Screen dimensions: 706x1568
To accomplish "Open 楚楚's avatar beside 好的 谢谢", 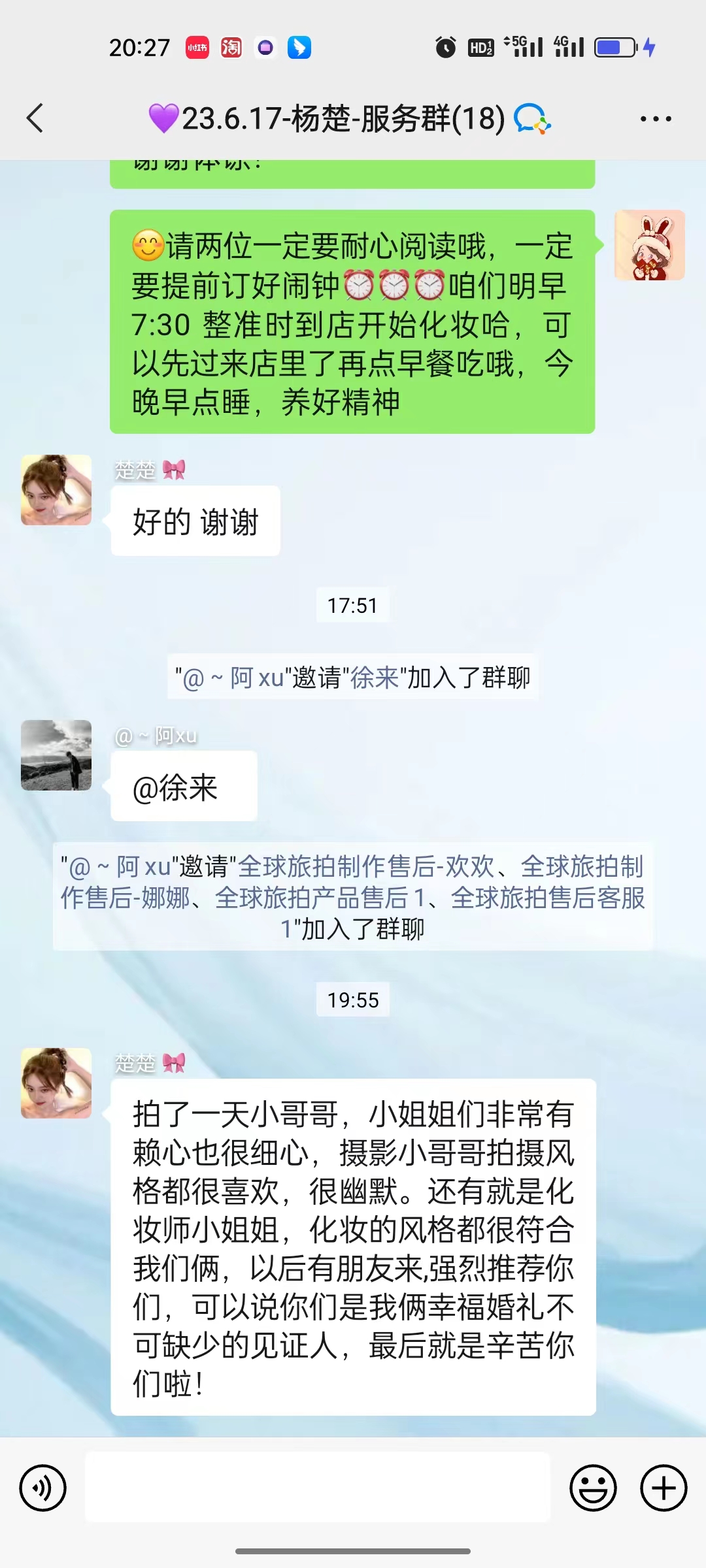I will point(56,490).
